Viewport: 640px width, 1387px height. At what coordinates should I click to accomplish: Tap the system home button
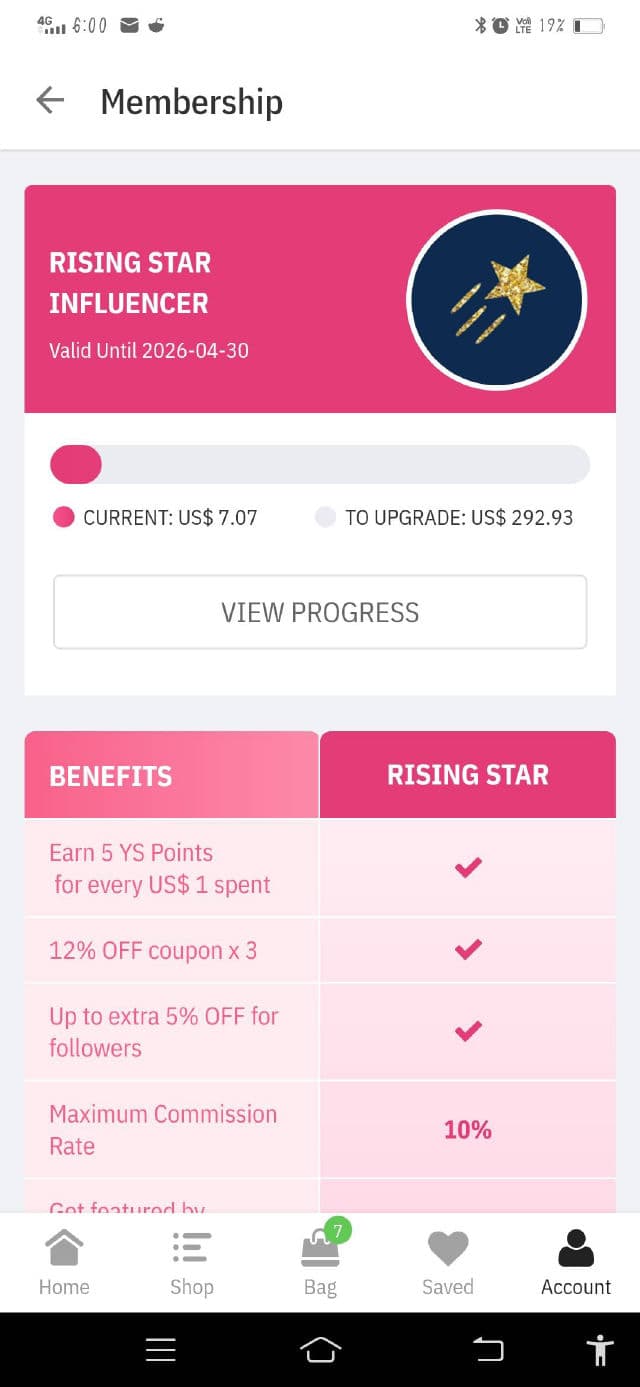[x=320, y=1350]
